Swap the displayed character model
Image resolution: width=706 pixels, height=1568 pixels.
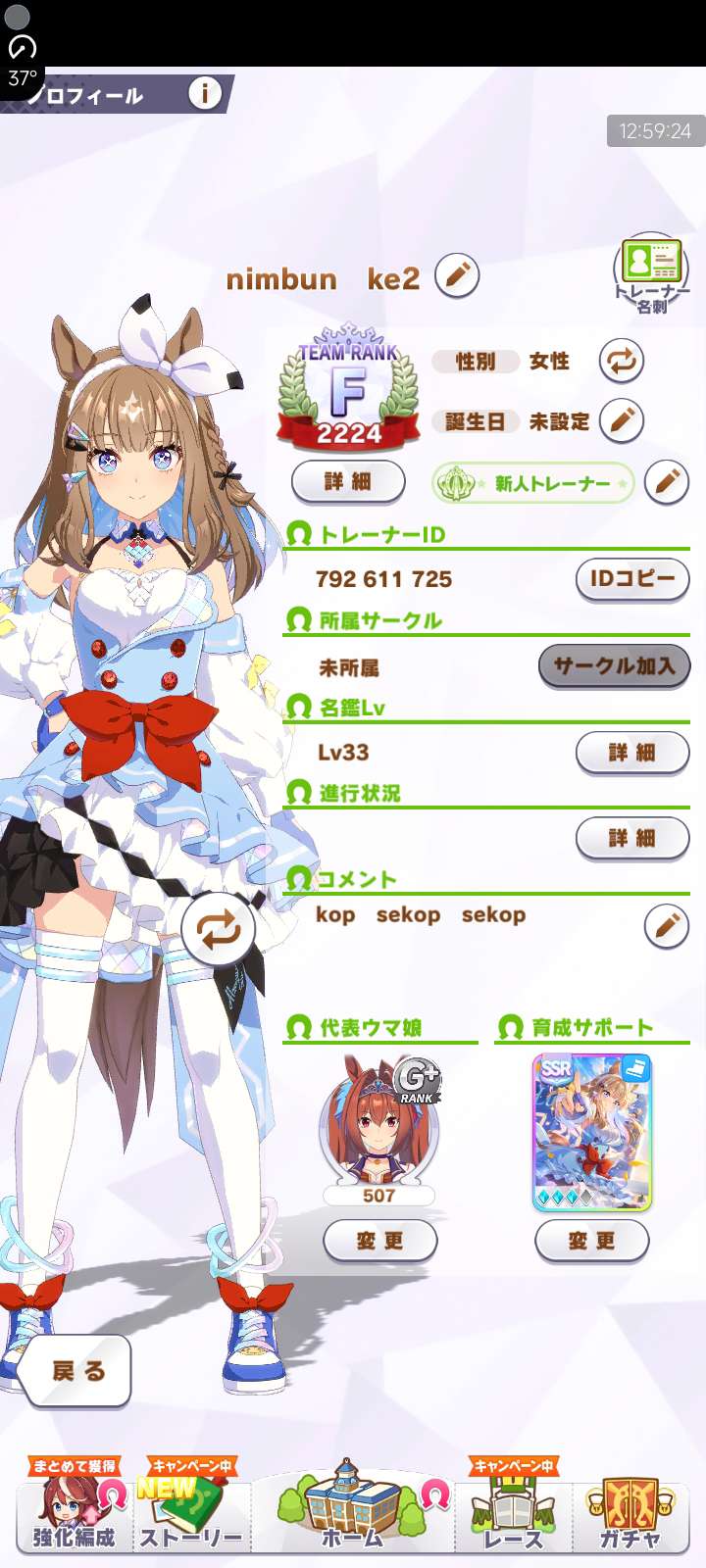coord(218,929)
